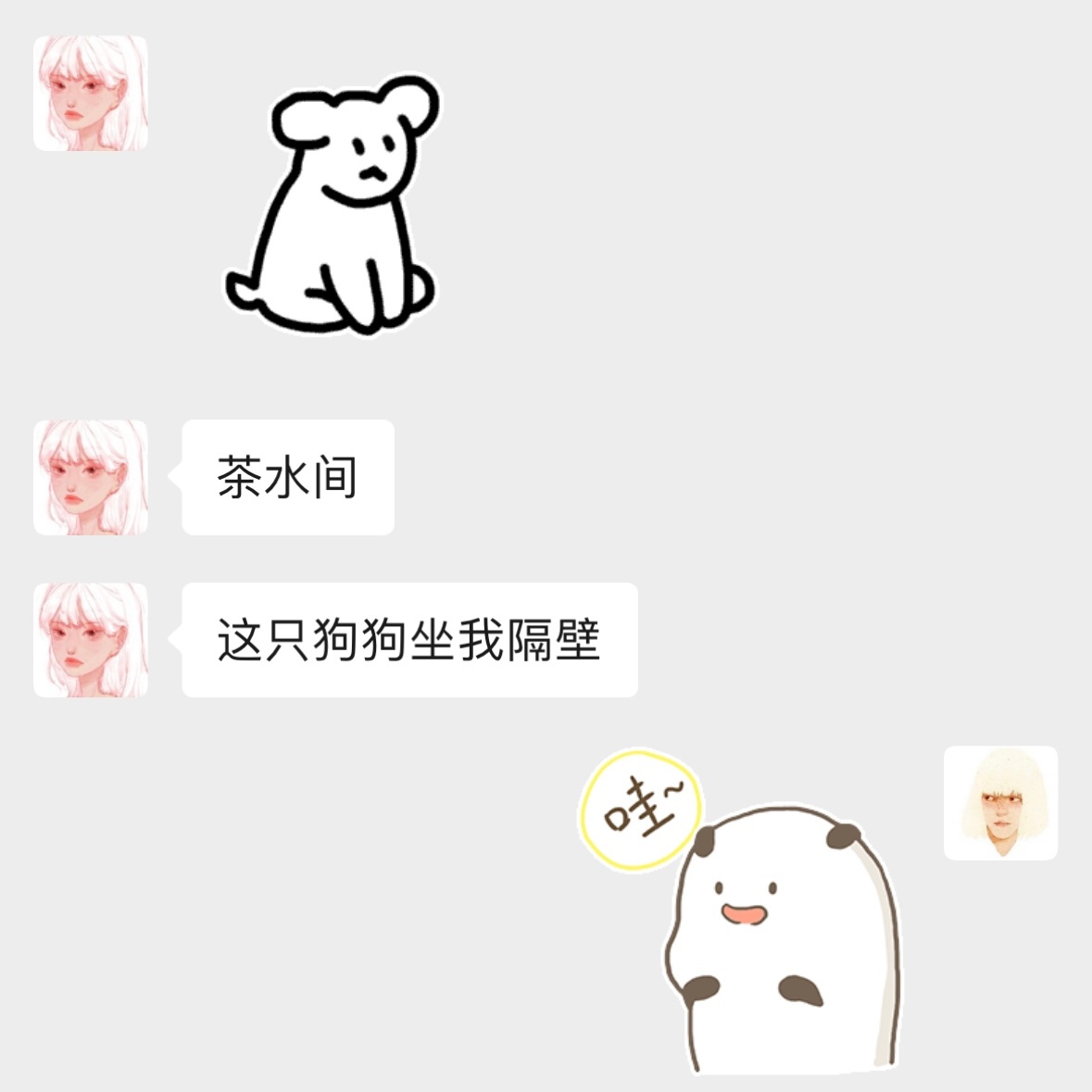View the white dog sticker
1092x1092 pixels.
332,206
